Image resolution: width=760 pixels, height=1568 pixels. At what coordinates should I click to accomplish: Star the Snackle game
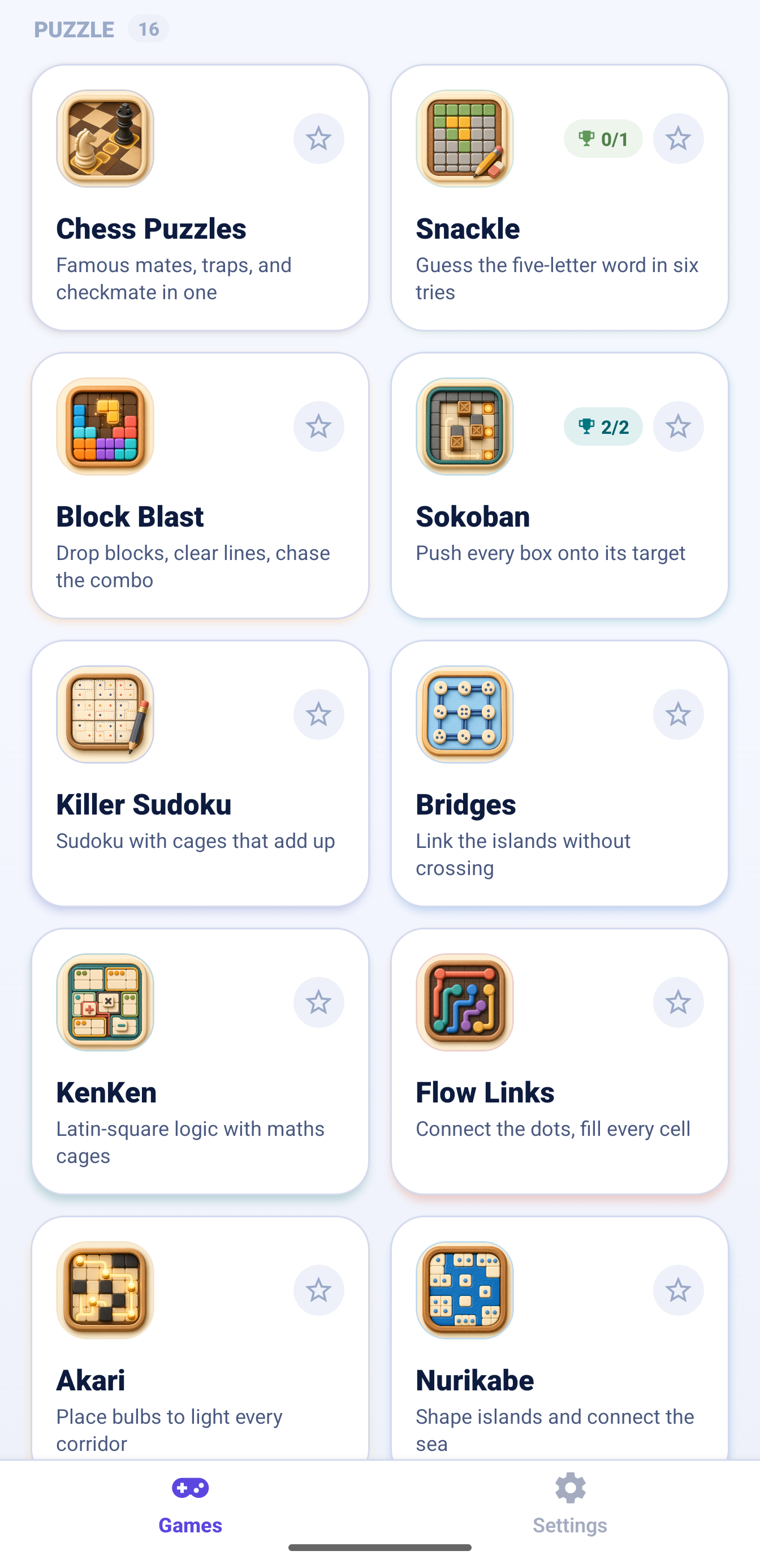click(678, 139)
